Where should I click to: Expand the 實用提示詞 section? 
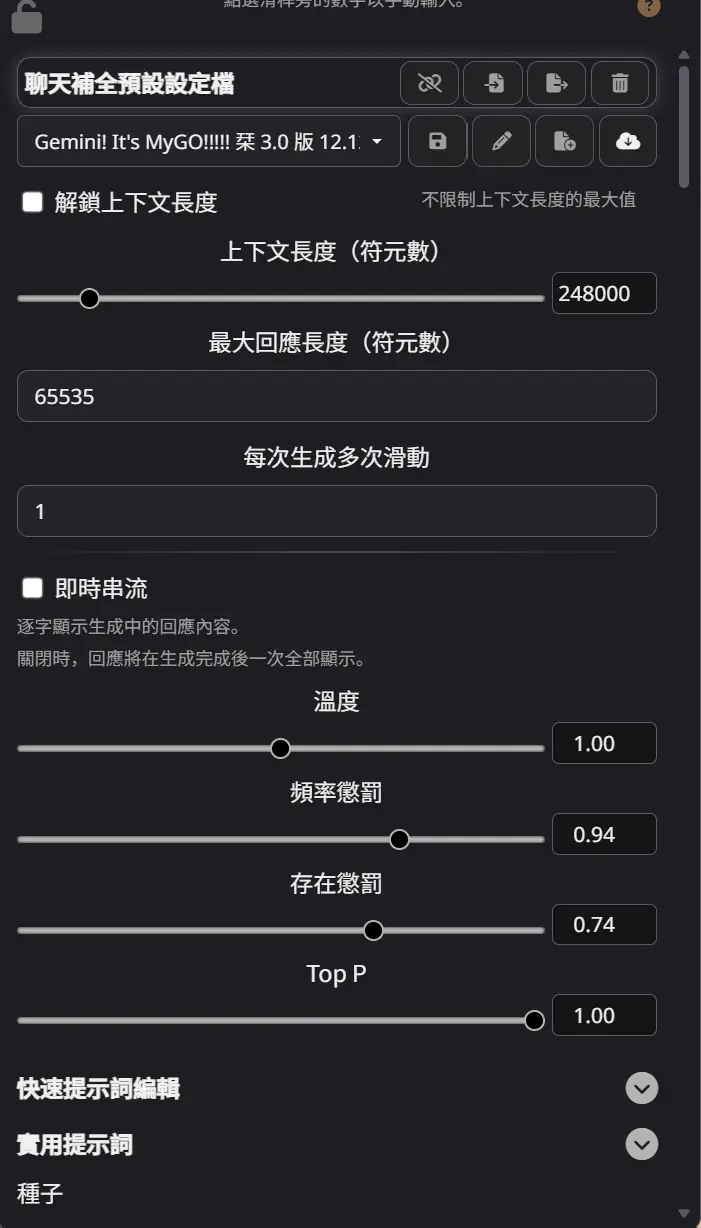point(642,1144)
